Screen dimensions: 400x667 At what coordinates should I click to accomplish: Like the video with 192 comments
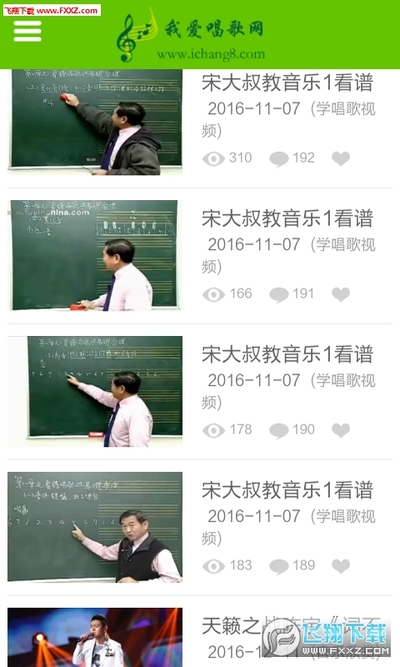[x=341, y=158]
